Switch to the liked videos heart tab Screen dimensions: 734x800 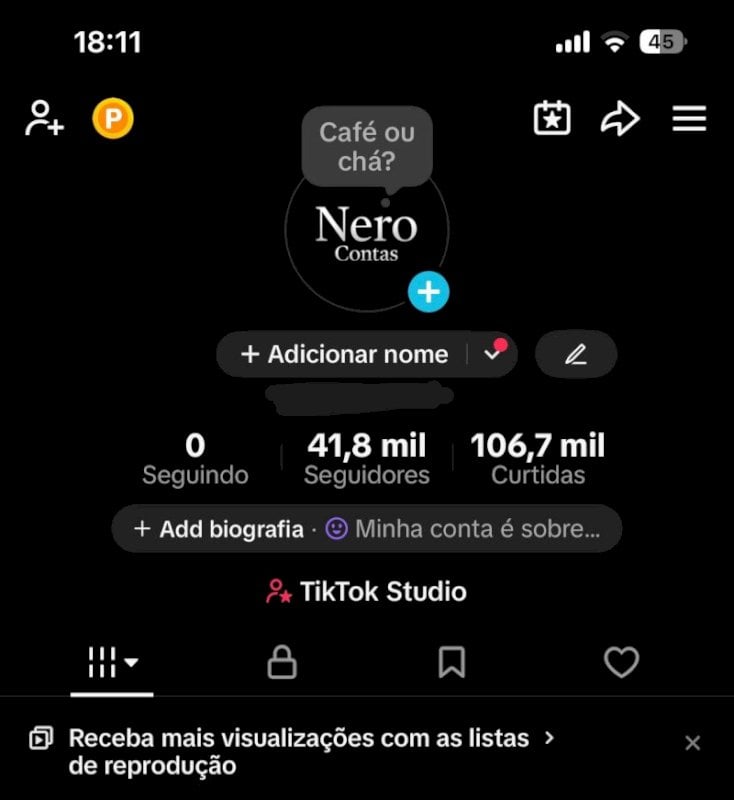point(621,662)
